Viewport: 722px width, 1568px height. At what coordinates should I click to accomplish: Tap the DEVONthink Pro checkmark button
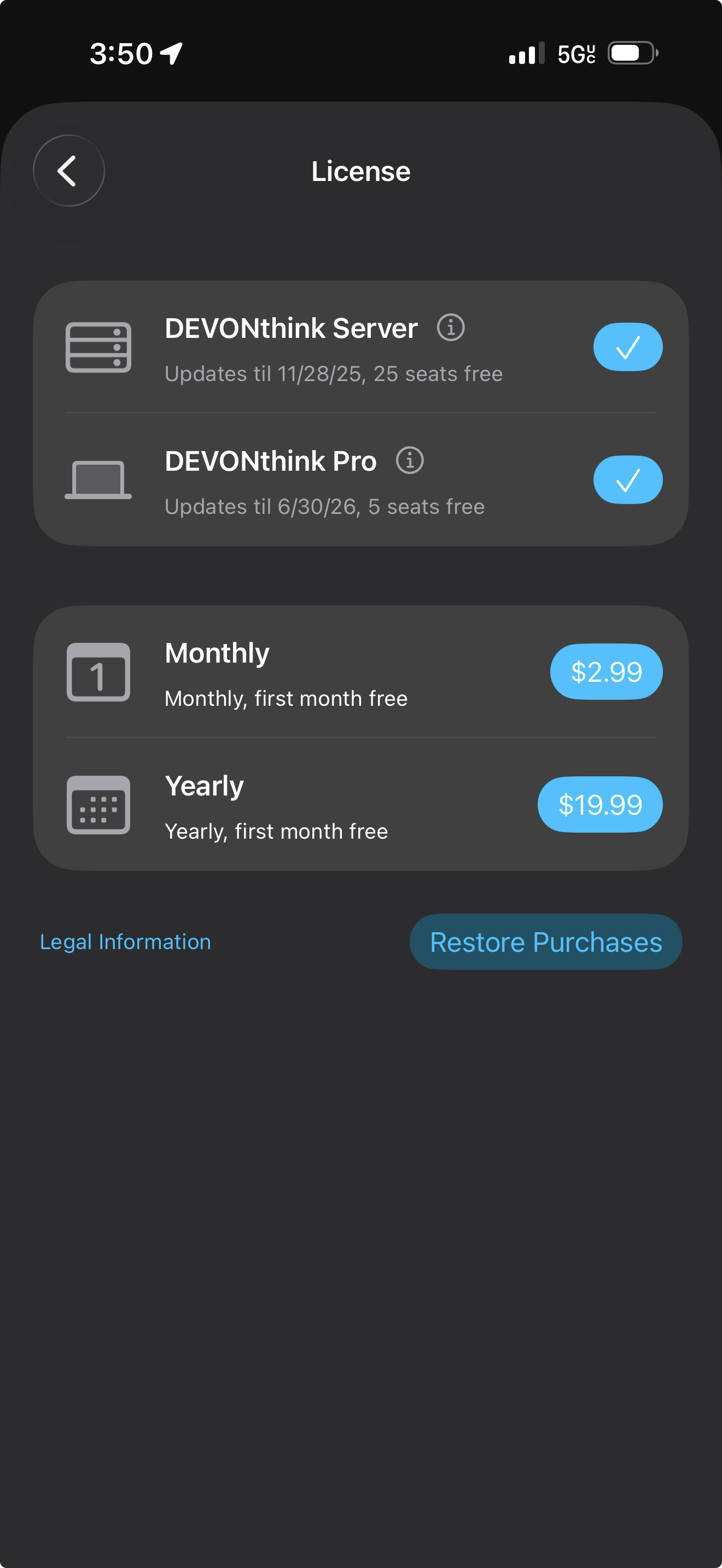627,479
